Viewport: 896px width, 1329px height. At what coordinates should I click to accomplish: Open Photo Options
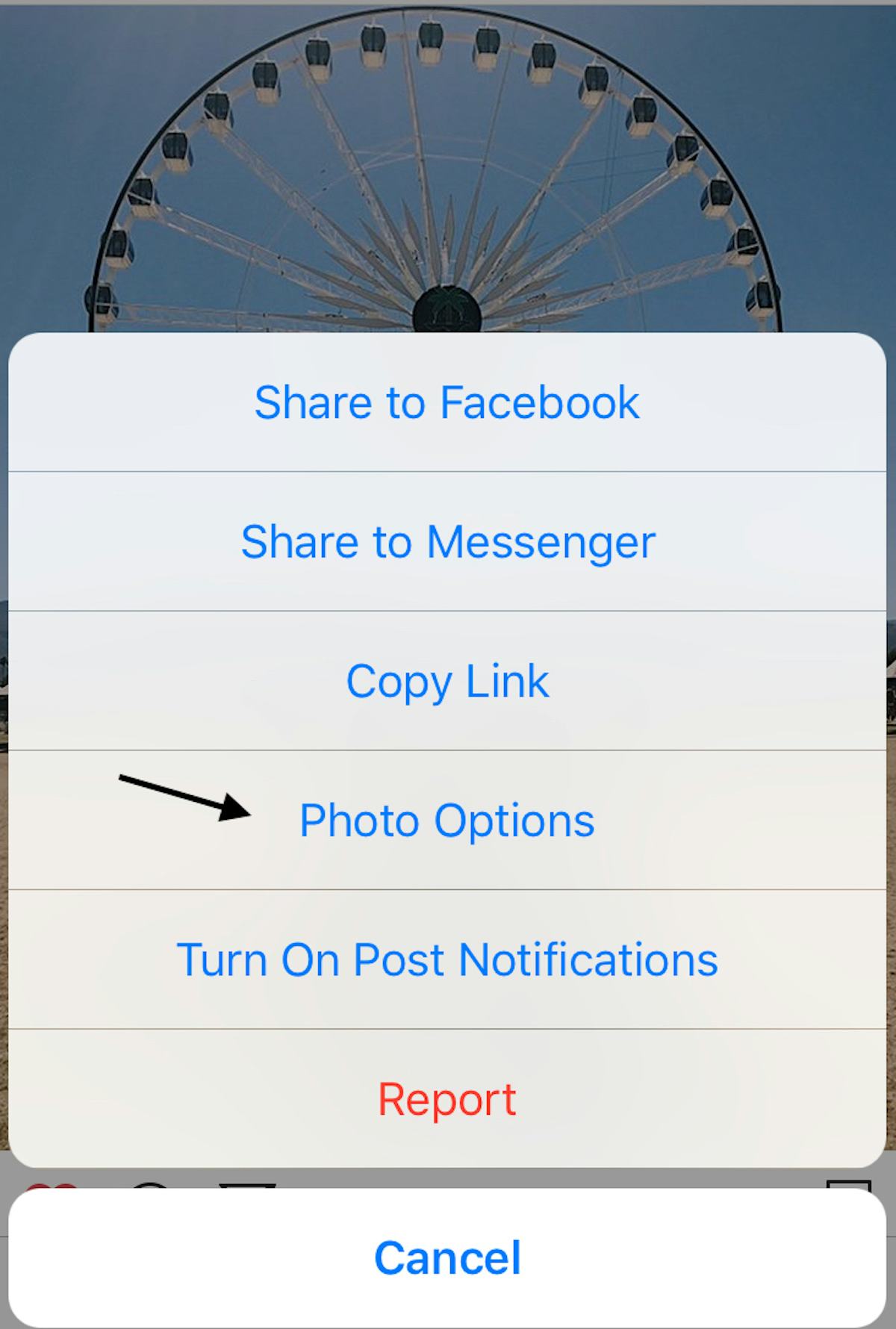click(447, 821)
